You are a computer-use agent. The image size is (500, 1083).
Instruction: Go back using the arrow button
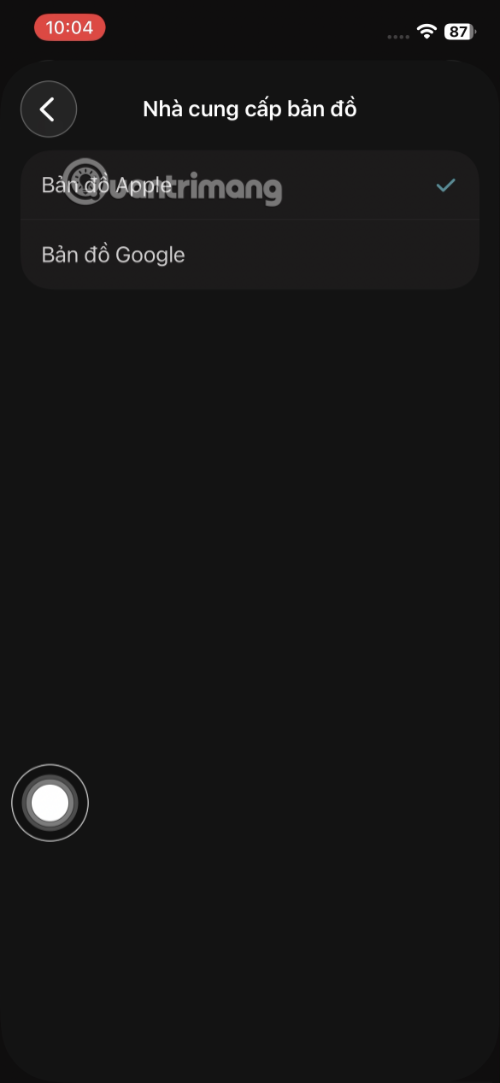coord(48,109)
